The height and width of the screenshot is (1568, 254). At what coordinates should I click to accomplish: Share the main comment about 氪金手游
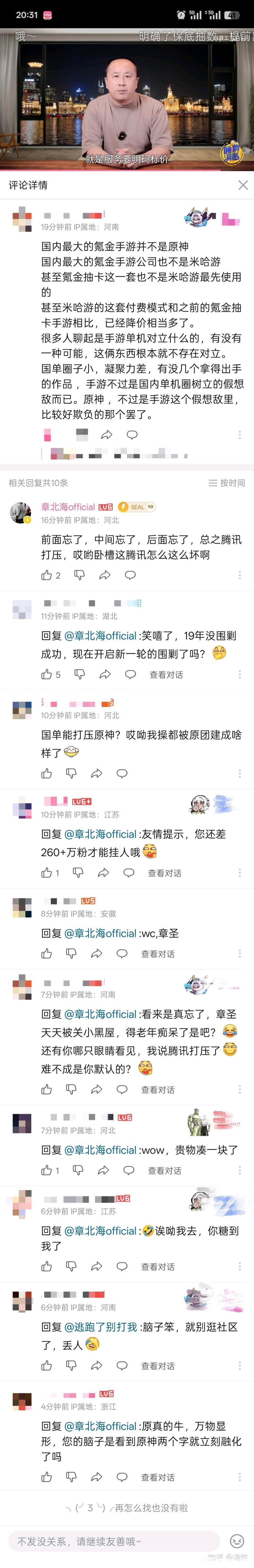[107, 435]
